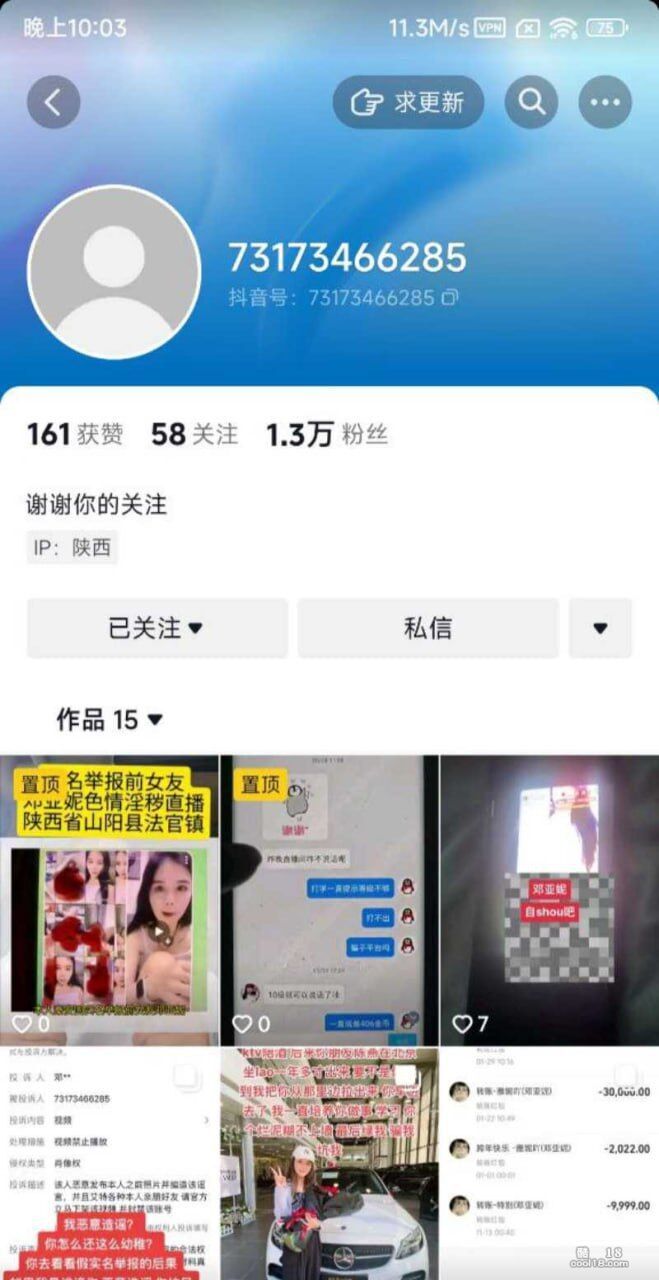659x1280 pixels.
Task: Open the 作品 15 sort dropdown
Action: [110, 719]
